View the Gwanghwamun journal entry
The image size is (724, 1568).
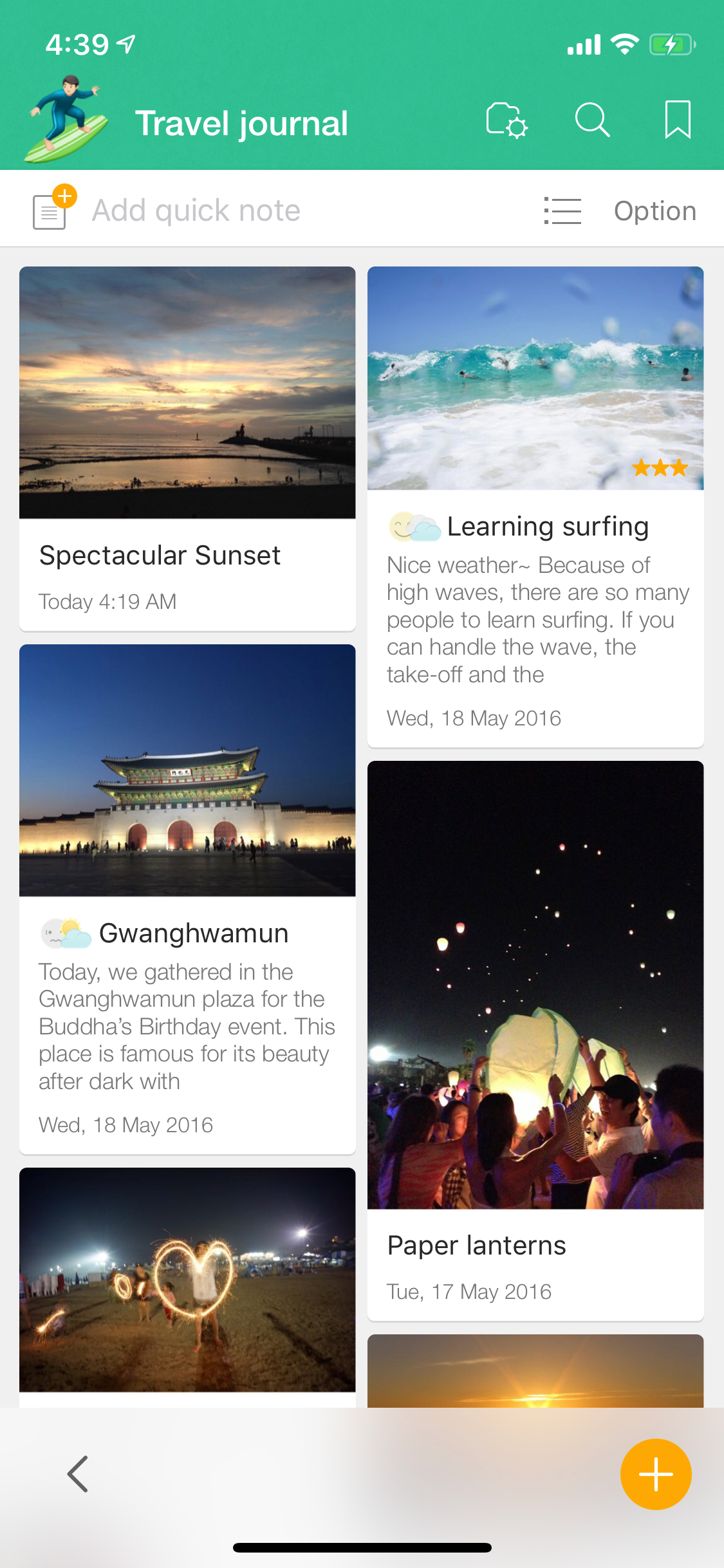click(x=187, y=899)
